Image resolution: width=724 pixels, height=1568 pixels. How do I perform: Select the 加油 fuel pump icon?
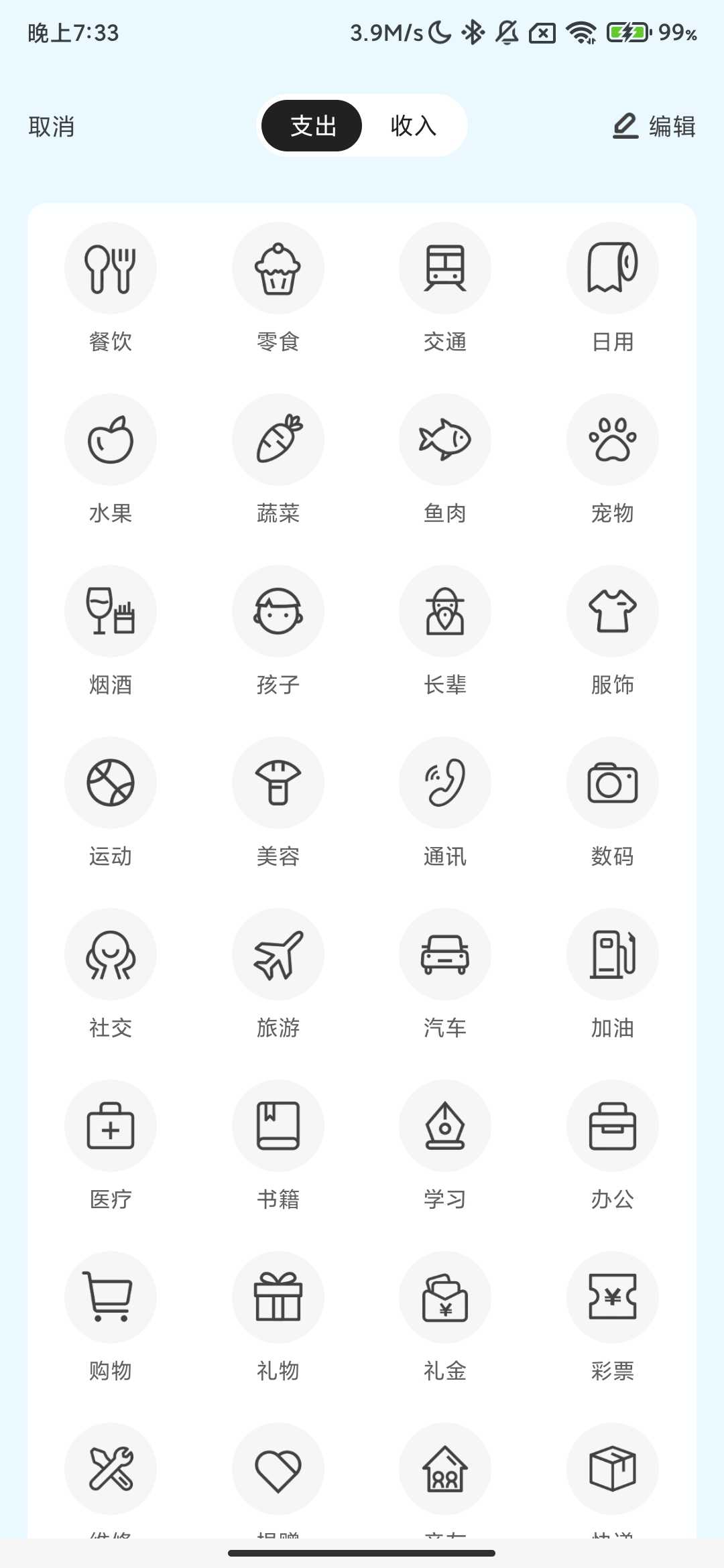(612, 954)
